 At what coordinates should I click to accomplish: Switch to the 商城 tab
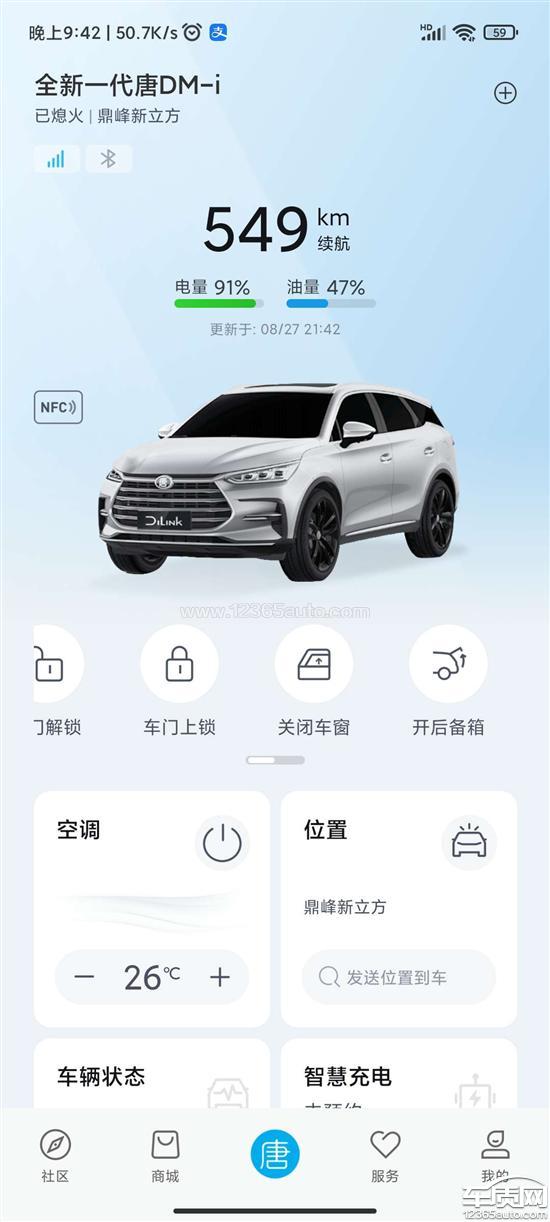165,1157
